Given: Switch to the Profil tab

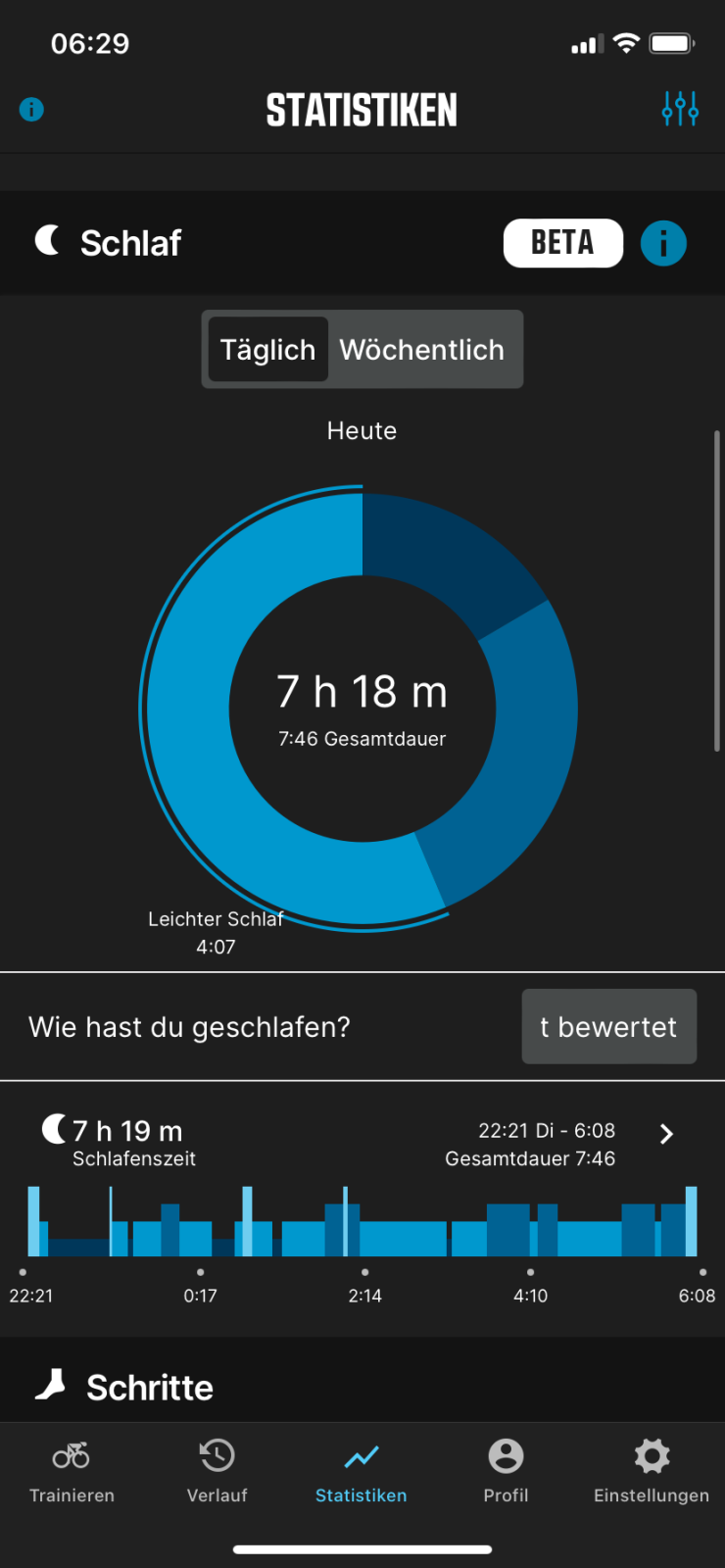Looking at the screenshot, I should (506, 1470).
